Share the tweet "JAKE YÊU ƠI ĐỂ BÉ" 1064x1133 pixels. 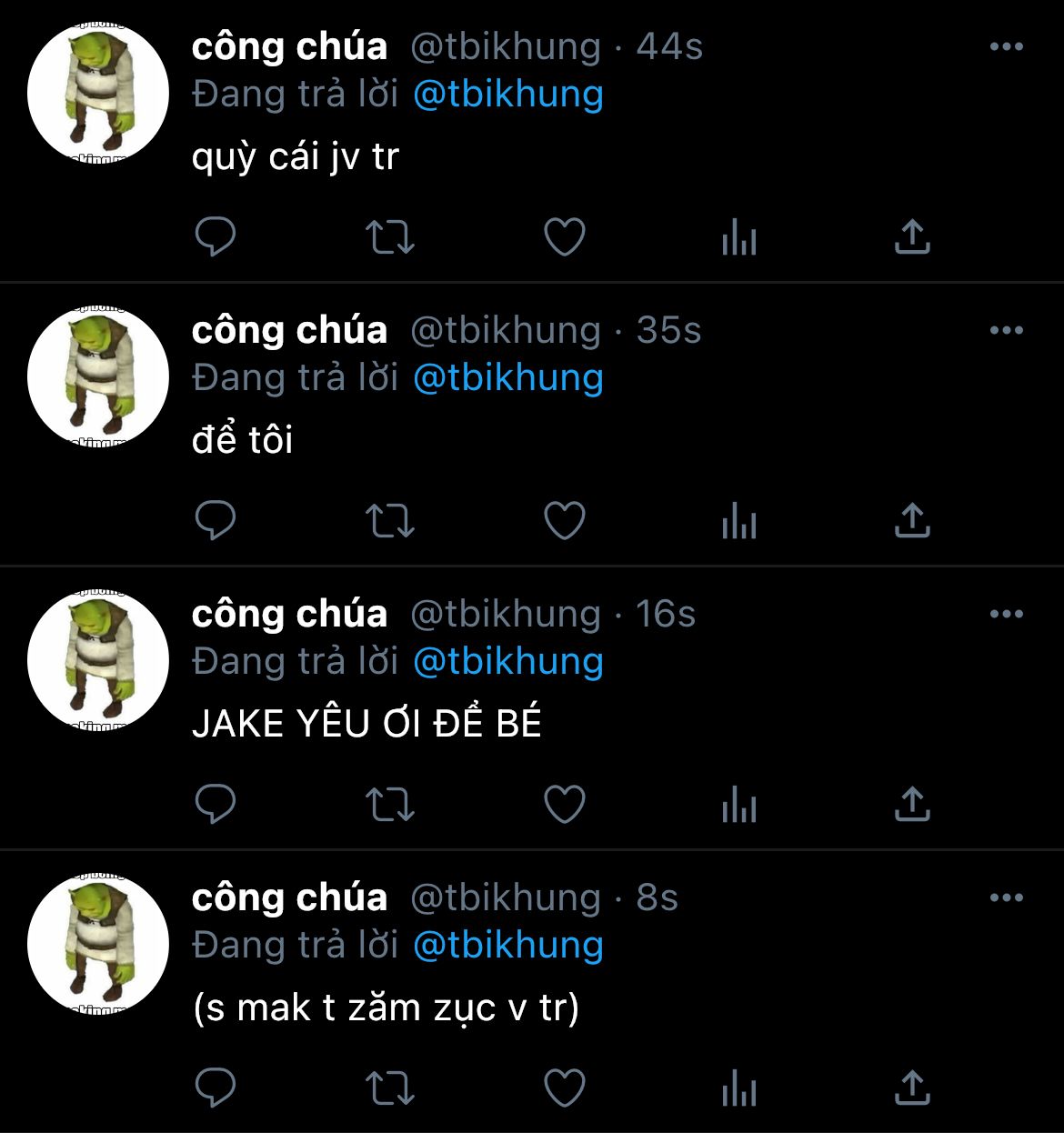click(x=912, y=804)
